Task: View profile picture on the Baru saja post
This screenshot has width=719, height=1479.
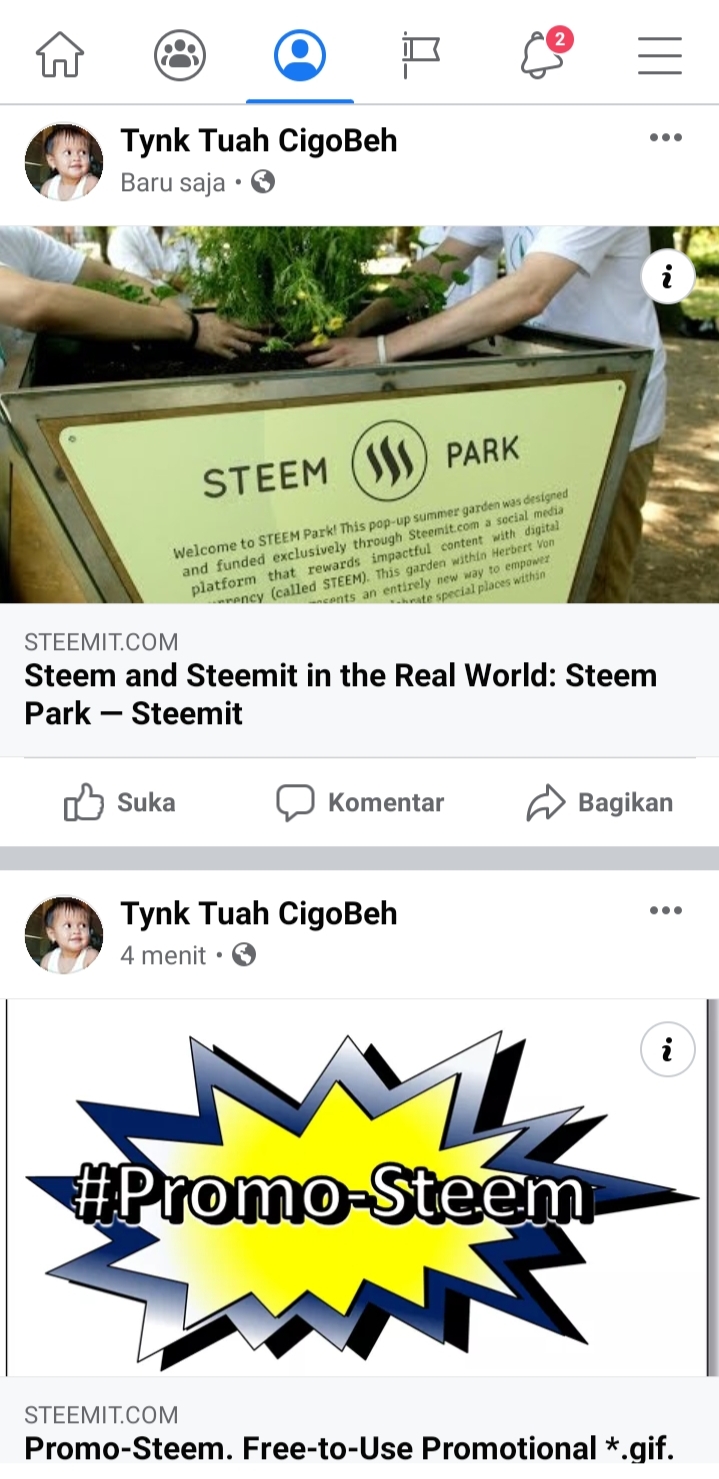Action: pyautogui.click(x=64, y=162)
